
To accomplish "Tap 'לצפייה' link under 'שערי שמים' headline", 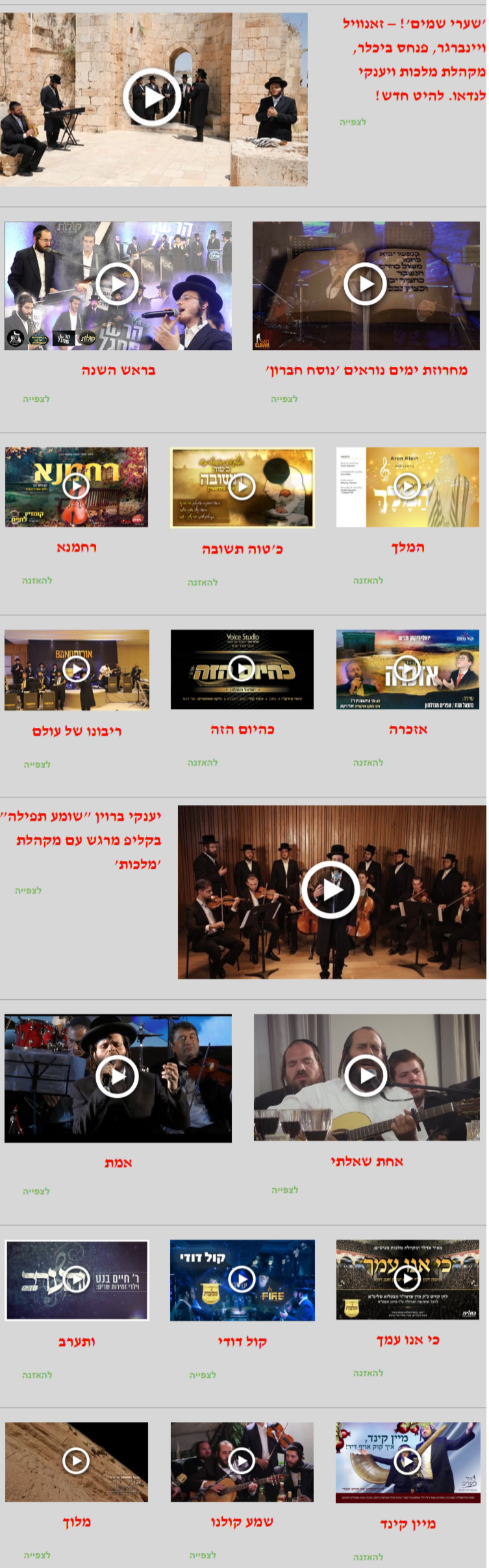I will pos(353,122).
